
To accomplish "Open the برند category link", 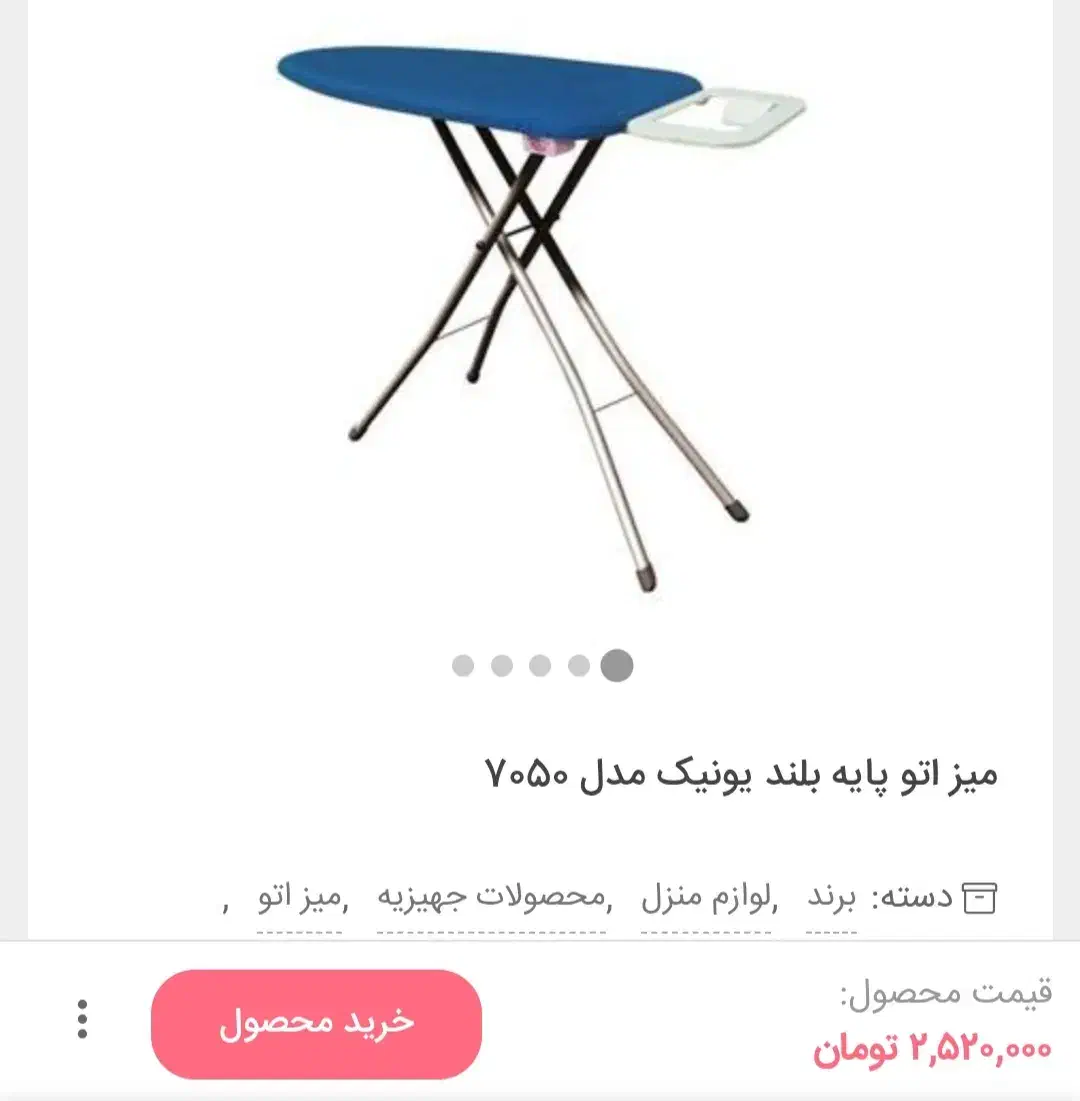I will [x=832, y=897].
